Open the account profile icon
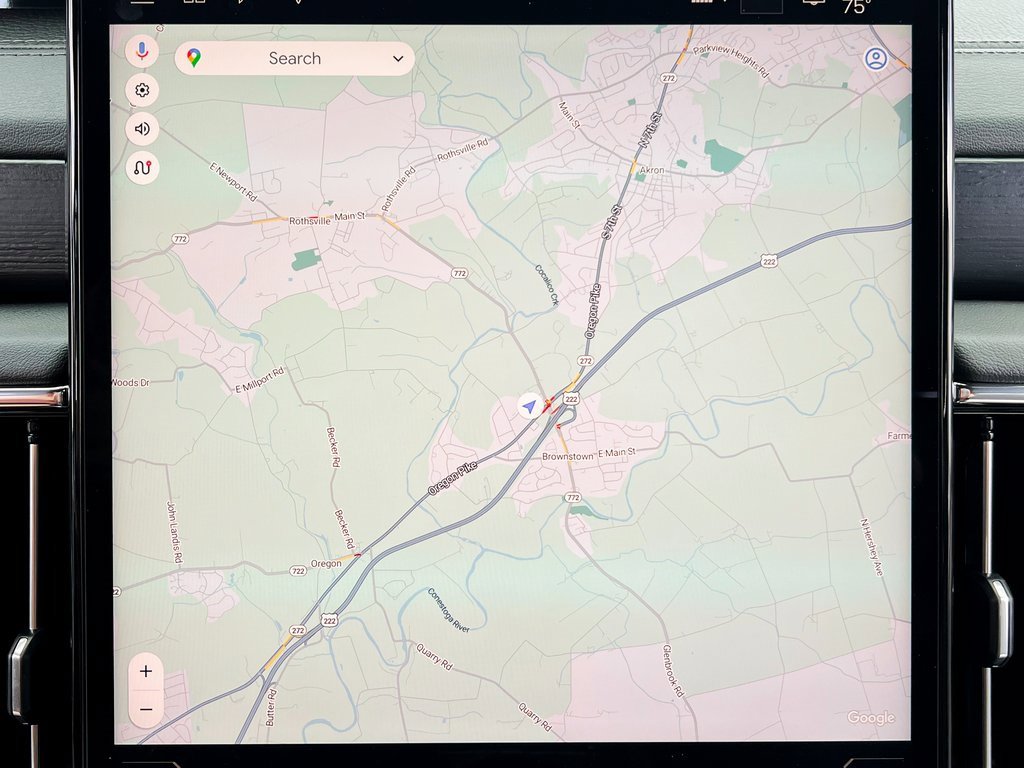Screen dimensions: 1024x768 876,59
